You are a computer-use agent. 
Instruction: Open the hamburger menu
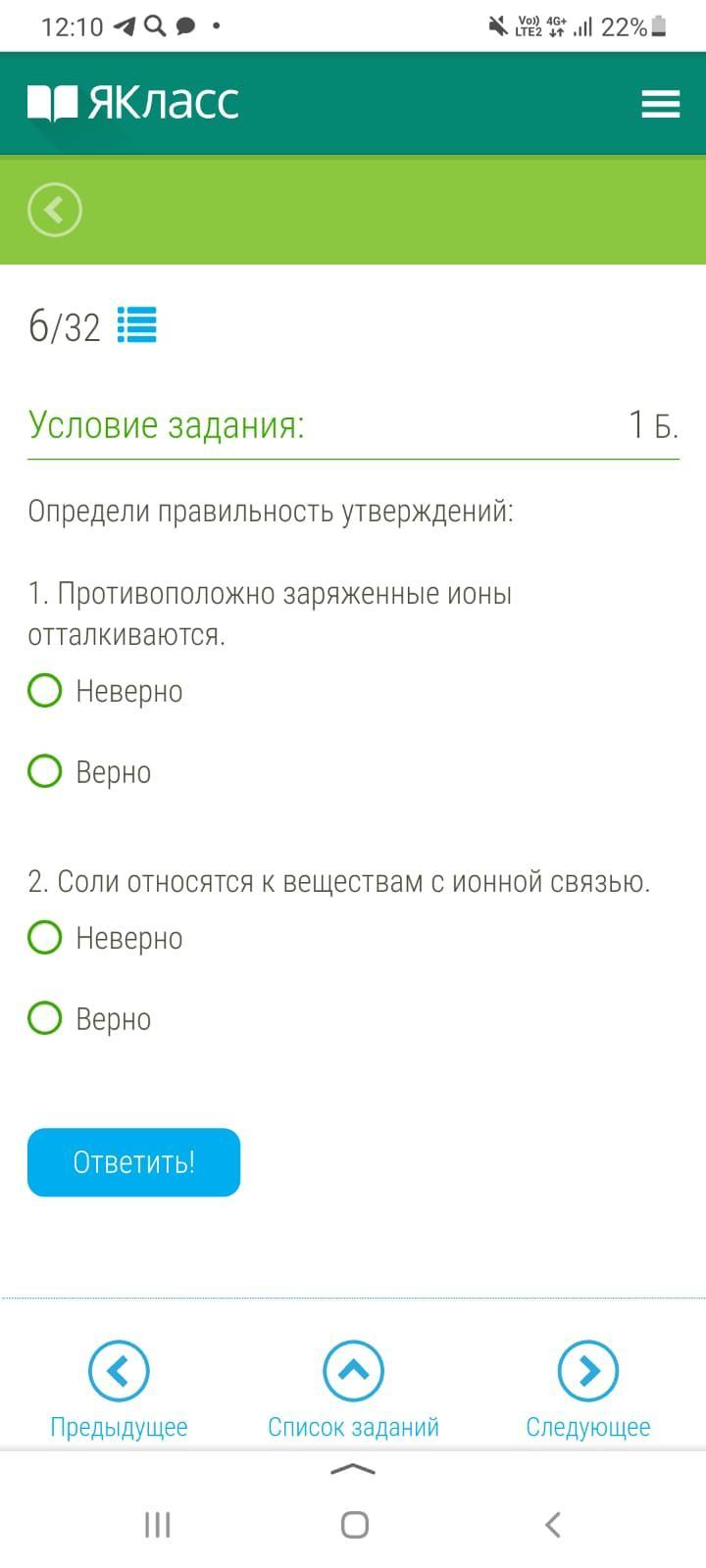[x=660, y=104]
